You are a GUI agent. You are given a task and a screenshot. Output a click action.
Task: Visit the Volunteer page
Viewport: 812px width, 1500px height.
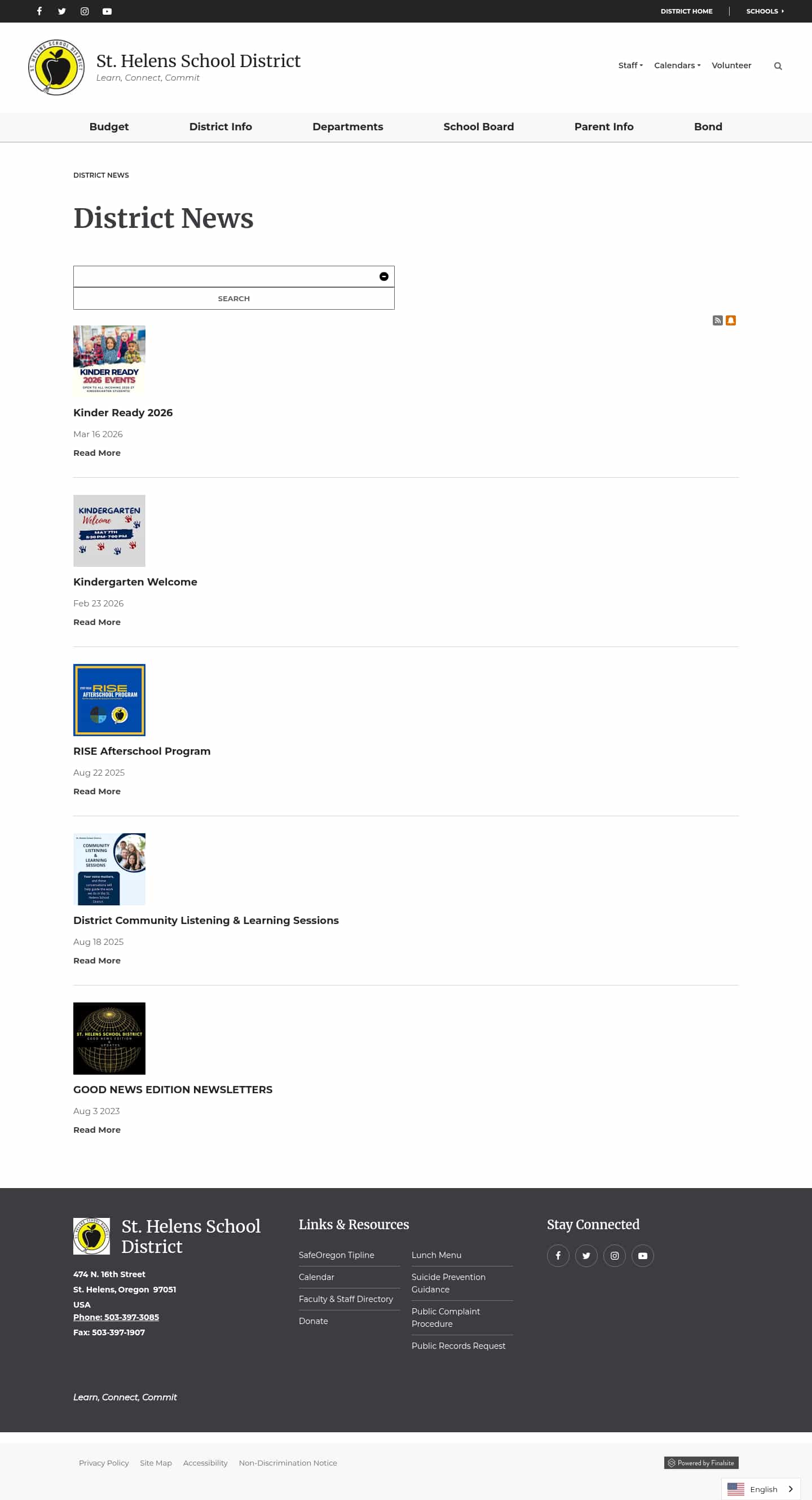[731, 65]
